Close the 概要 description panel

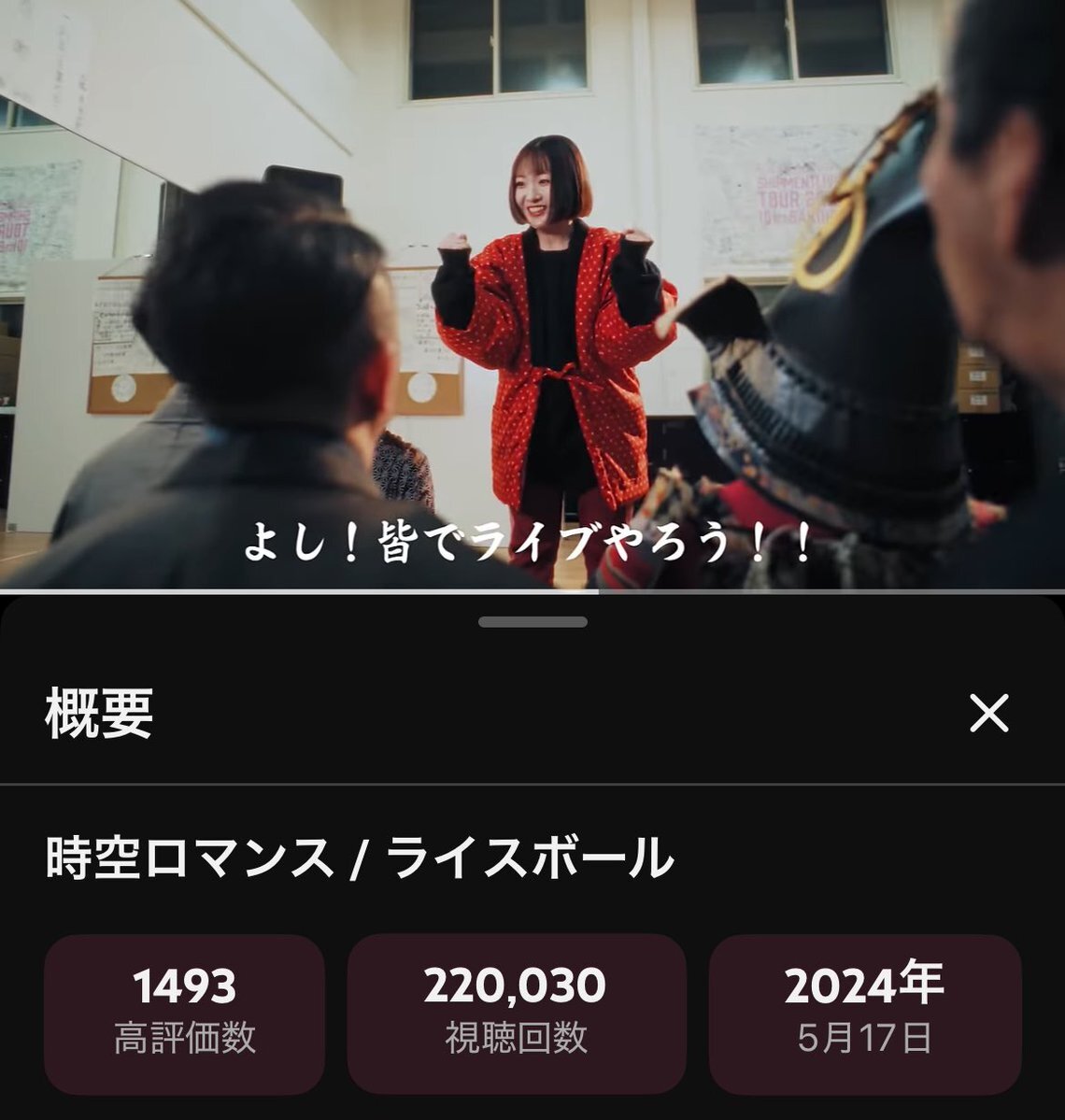(988, 714)
